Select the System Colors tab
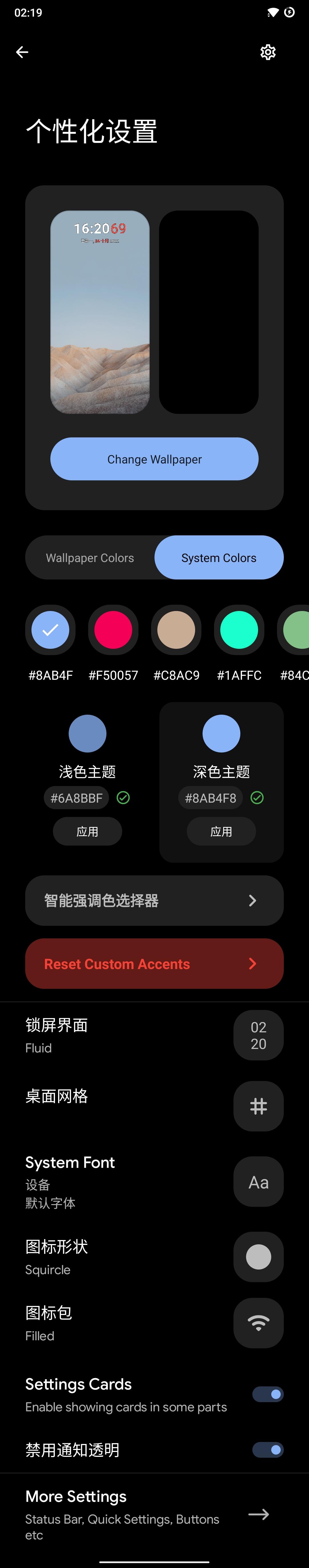The height and width of the screenshot is (1568, 309). click(x=218, y=557)
